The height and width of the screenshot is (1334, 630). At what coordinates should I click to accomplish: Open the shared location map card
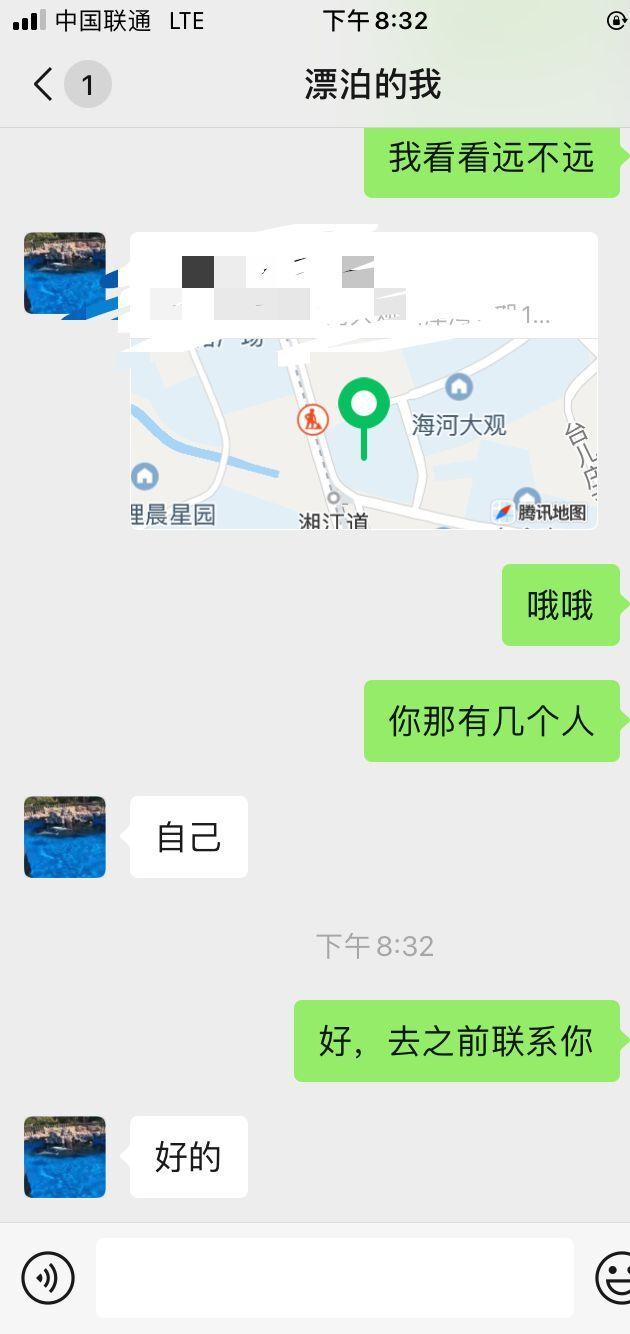coord(364,420)
